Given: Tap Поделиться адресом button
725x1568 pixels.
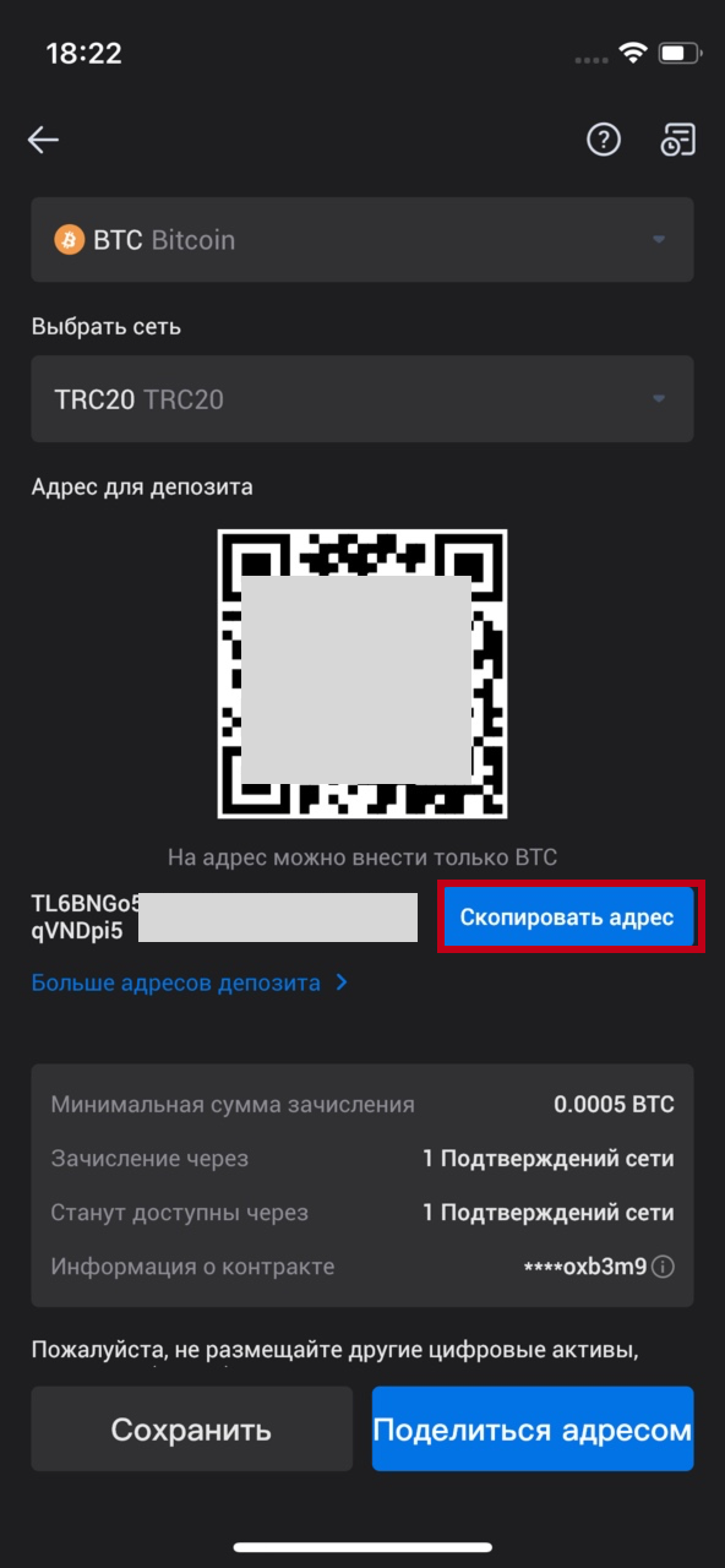Looking at the screenshot, I should (x=532, y=1430).
